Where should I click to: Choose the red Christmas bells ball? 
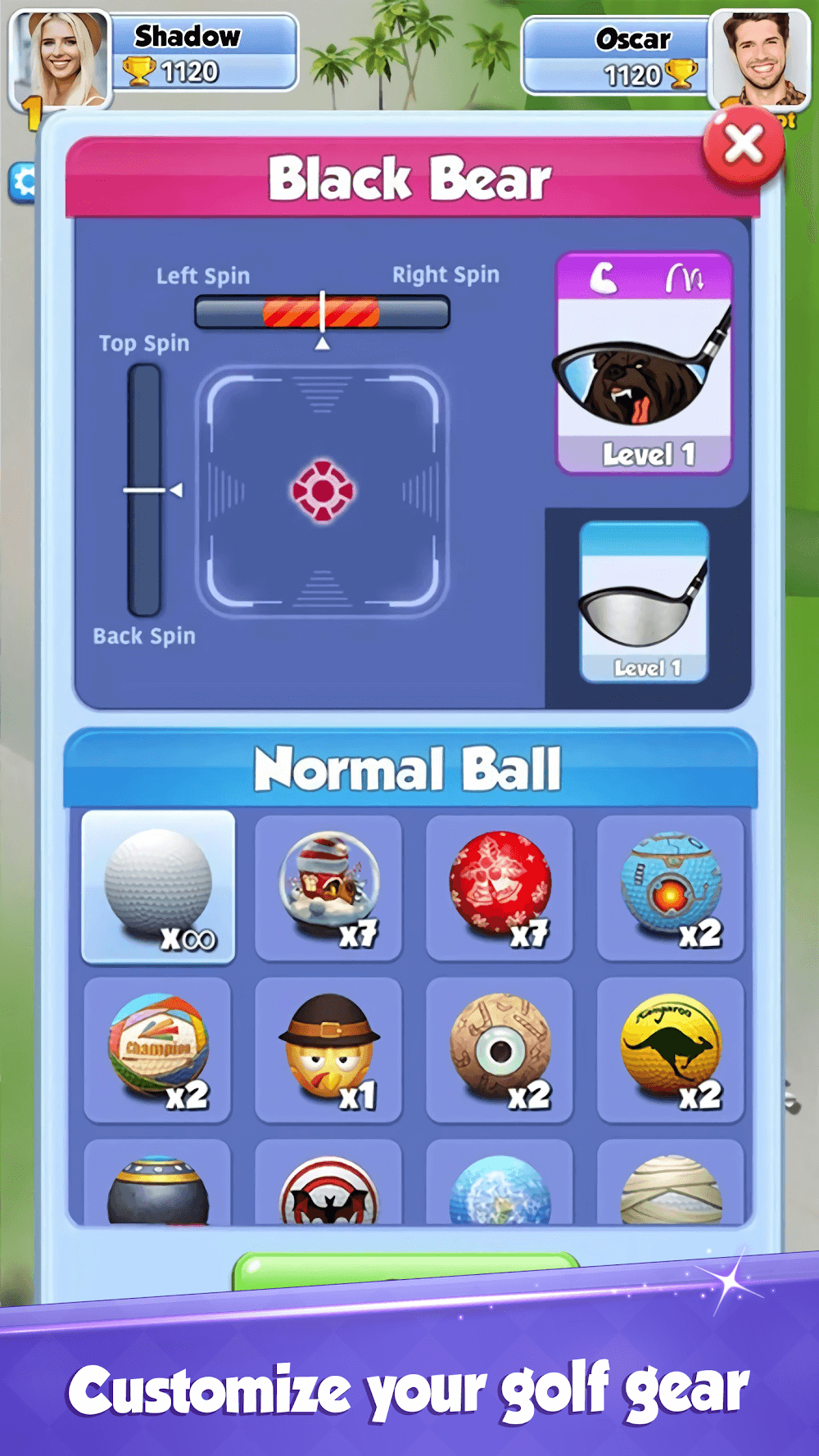click(x=500, y=887)
